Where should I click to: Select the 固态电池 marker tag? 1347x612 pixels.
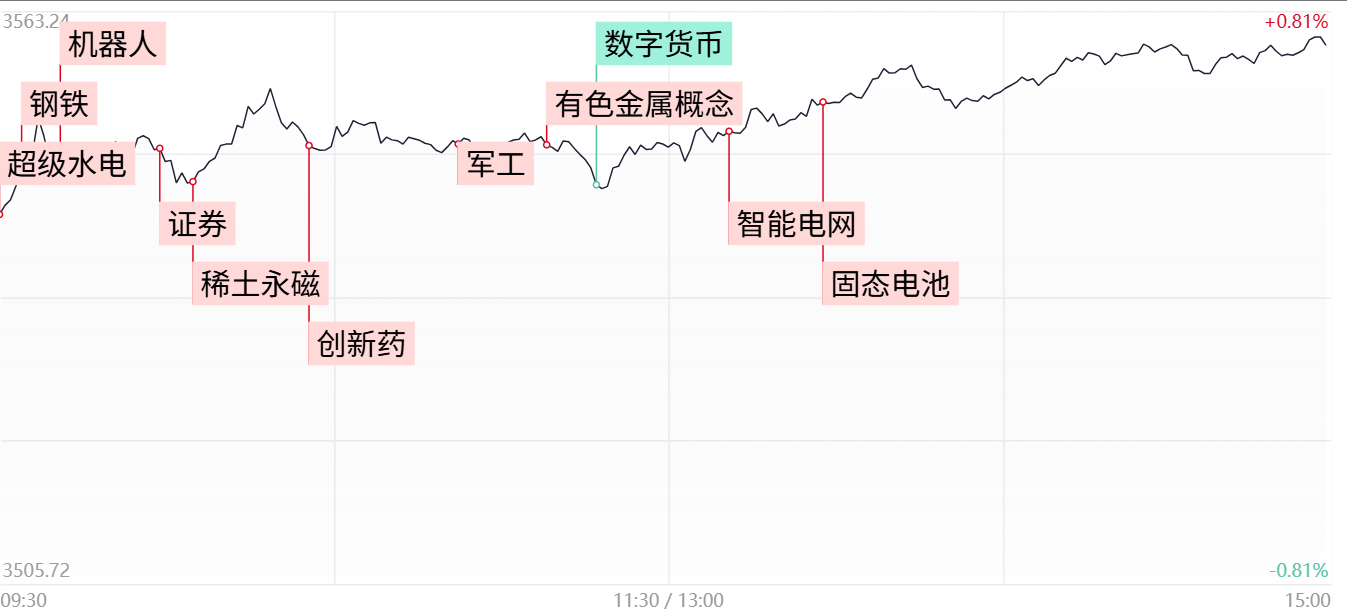click(x=890, y=284)
